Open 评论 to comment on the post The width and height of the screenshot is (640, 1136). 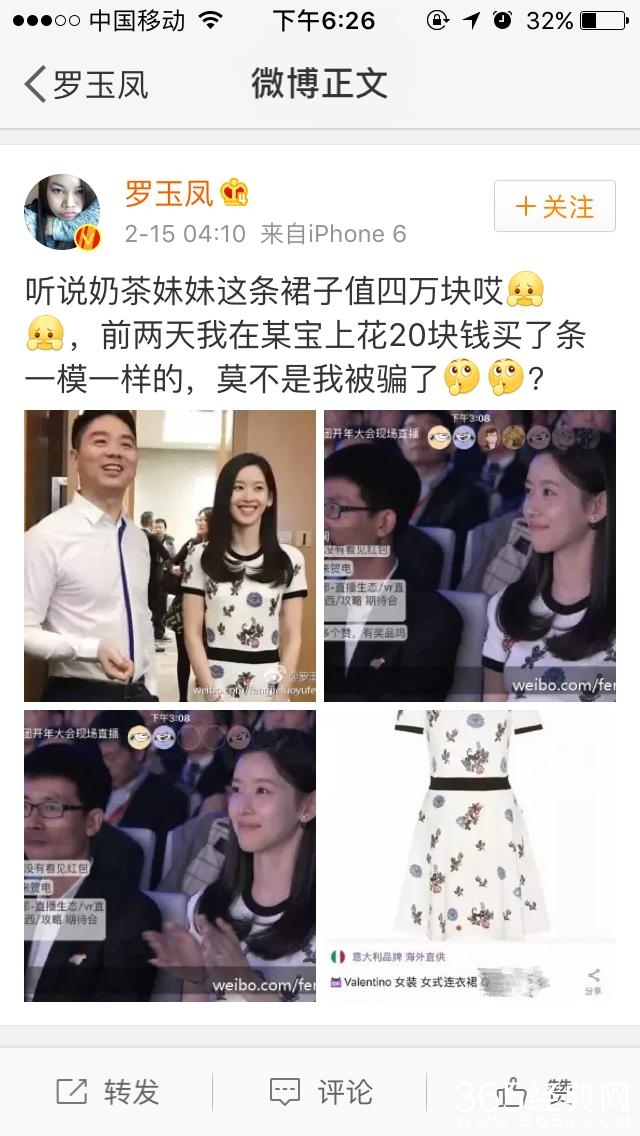point(322,1092)
